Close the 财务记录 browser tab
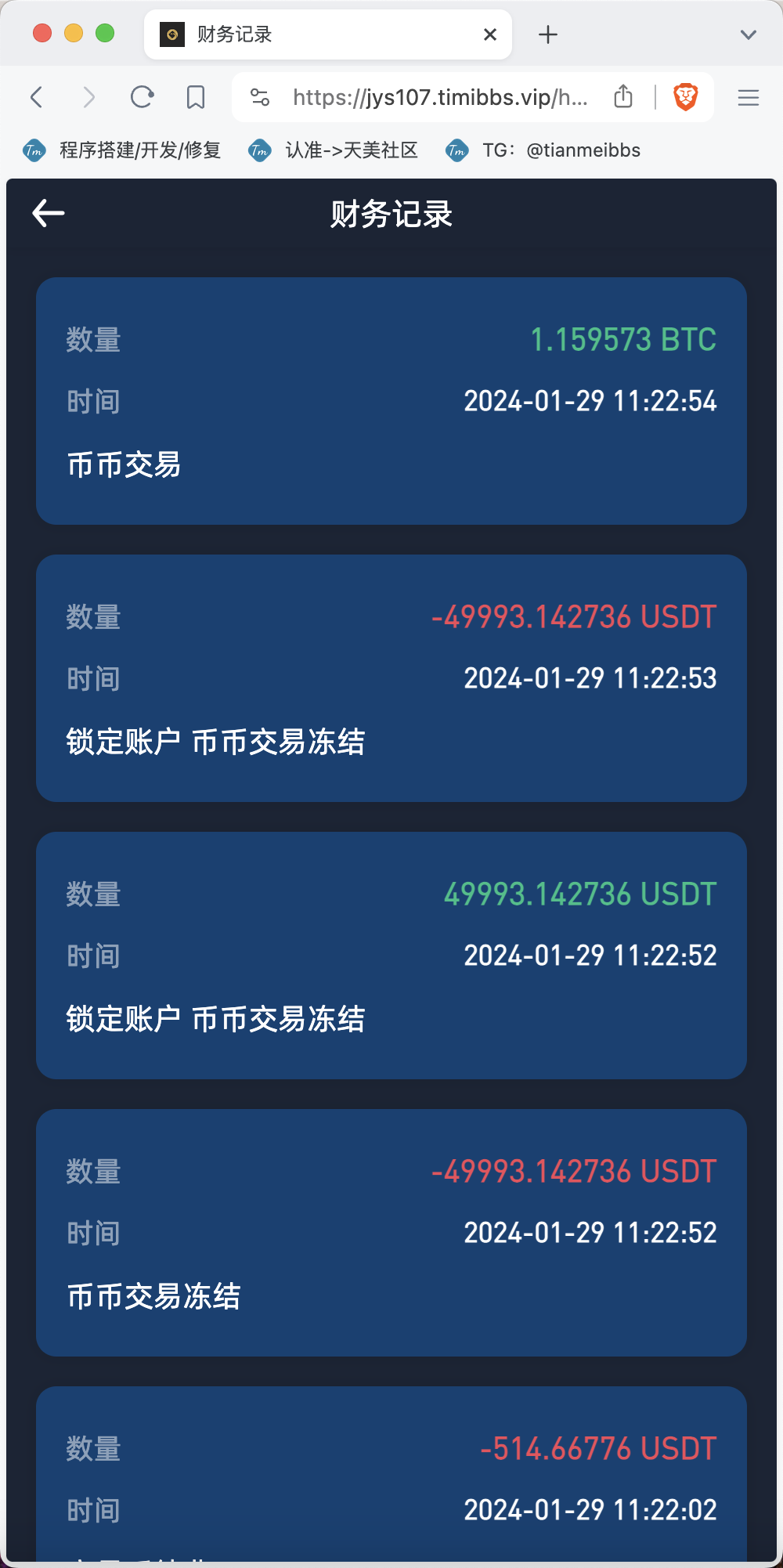The height and width of the screenshot is (1568, 783). (490, 34)
